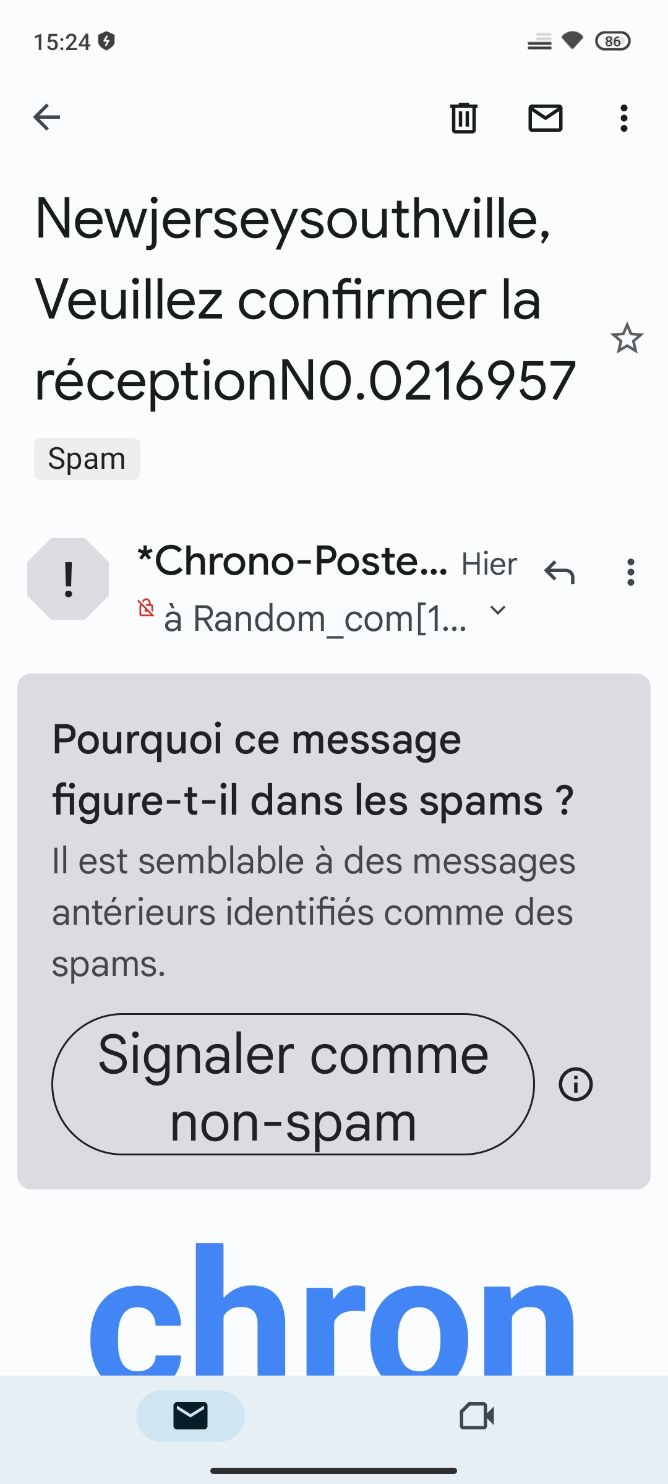Screen dimensions: 668x1484
Task: Switch to the Mail tab
Action: pos(190,1416)
